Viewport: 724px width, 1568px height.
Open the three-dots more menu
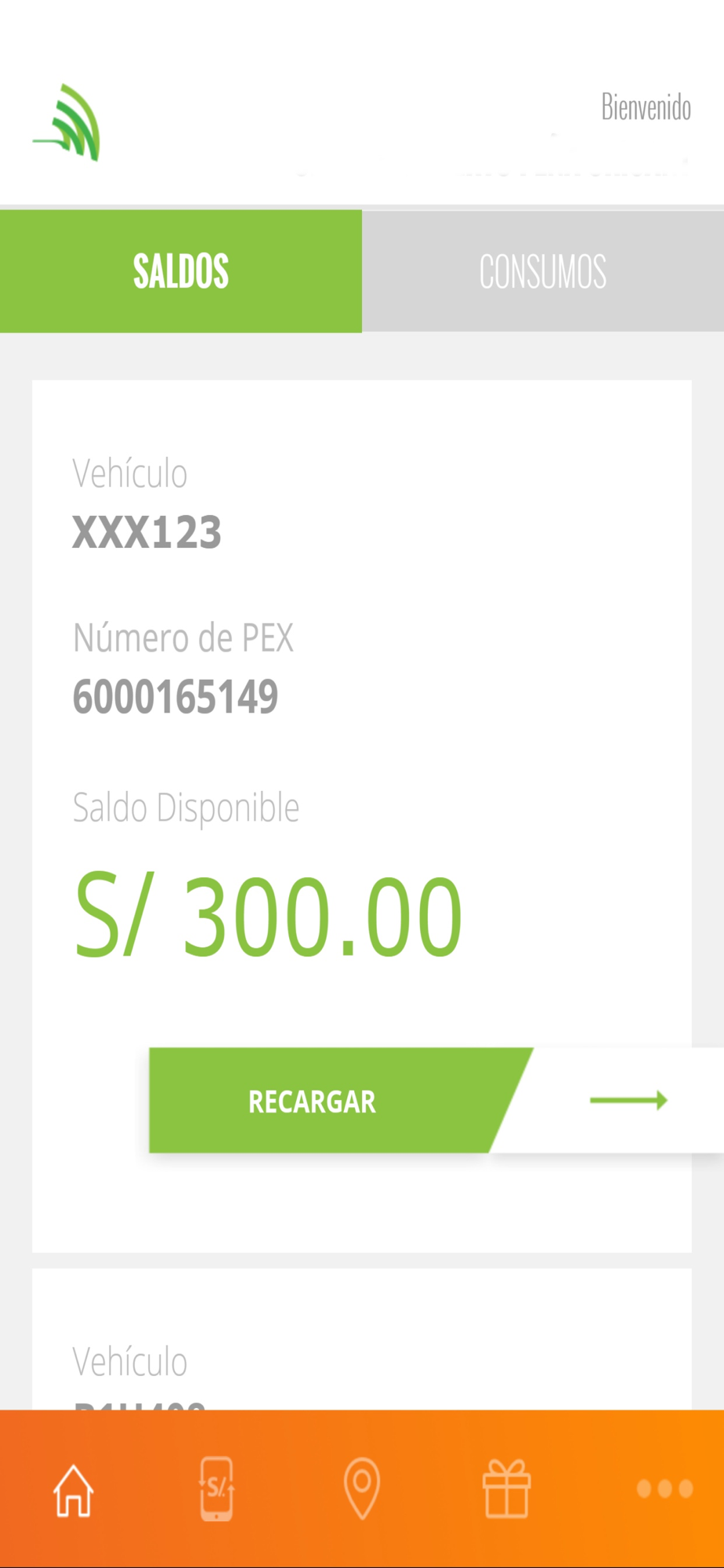point(664,1489)
